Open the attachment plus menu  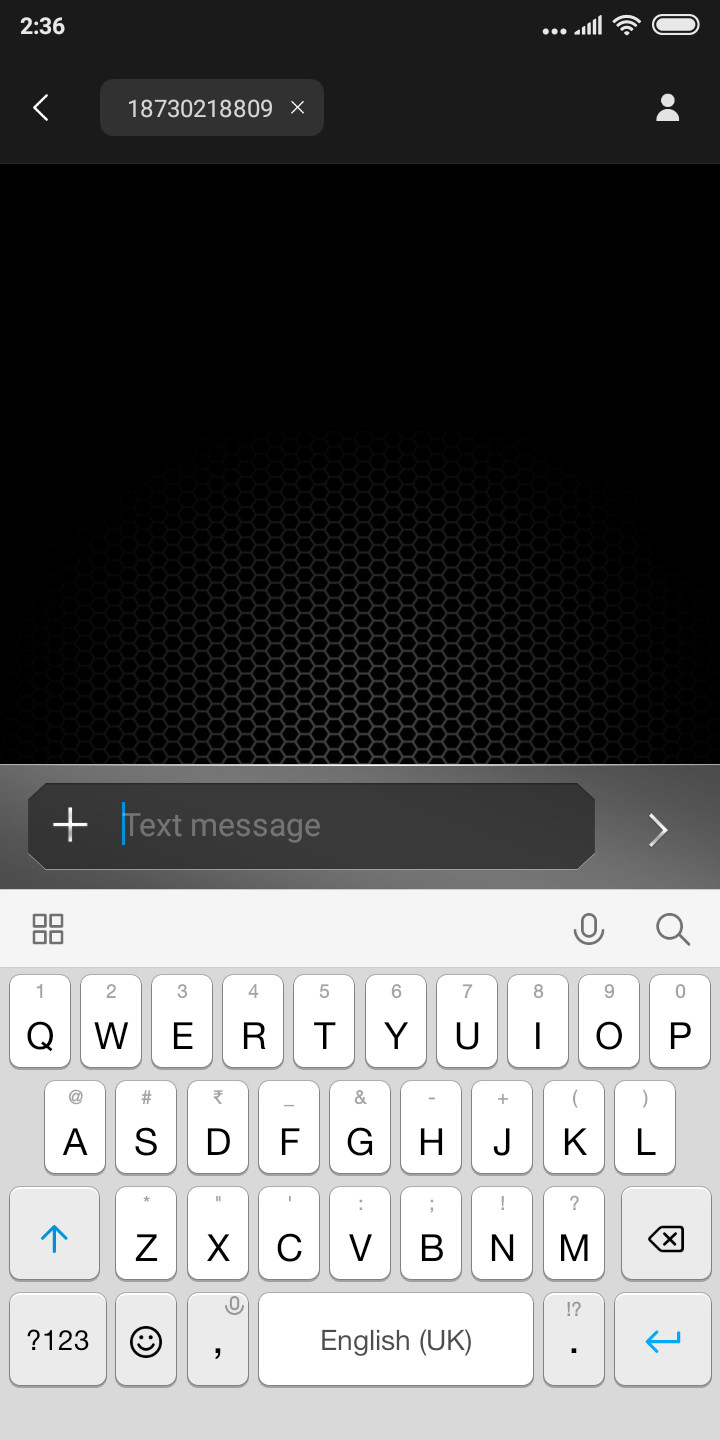pos(70,825)
